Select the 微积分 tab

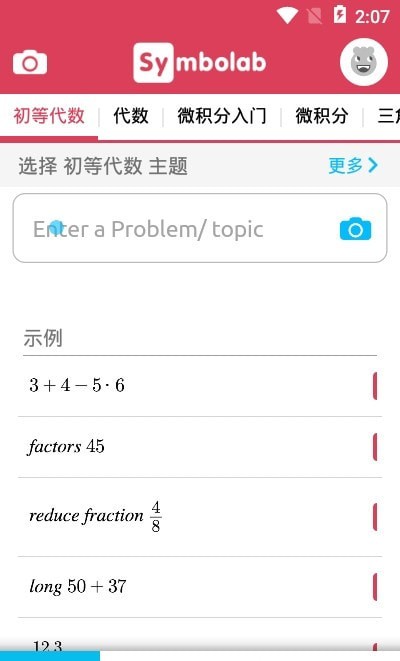click(x=322, y=116)
